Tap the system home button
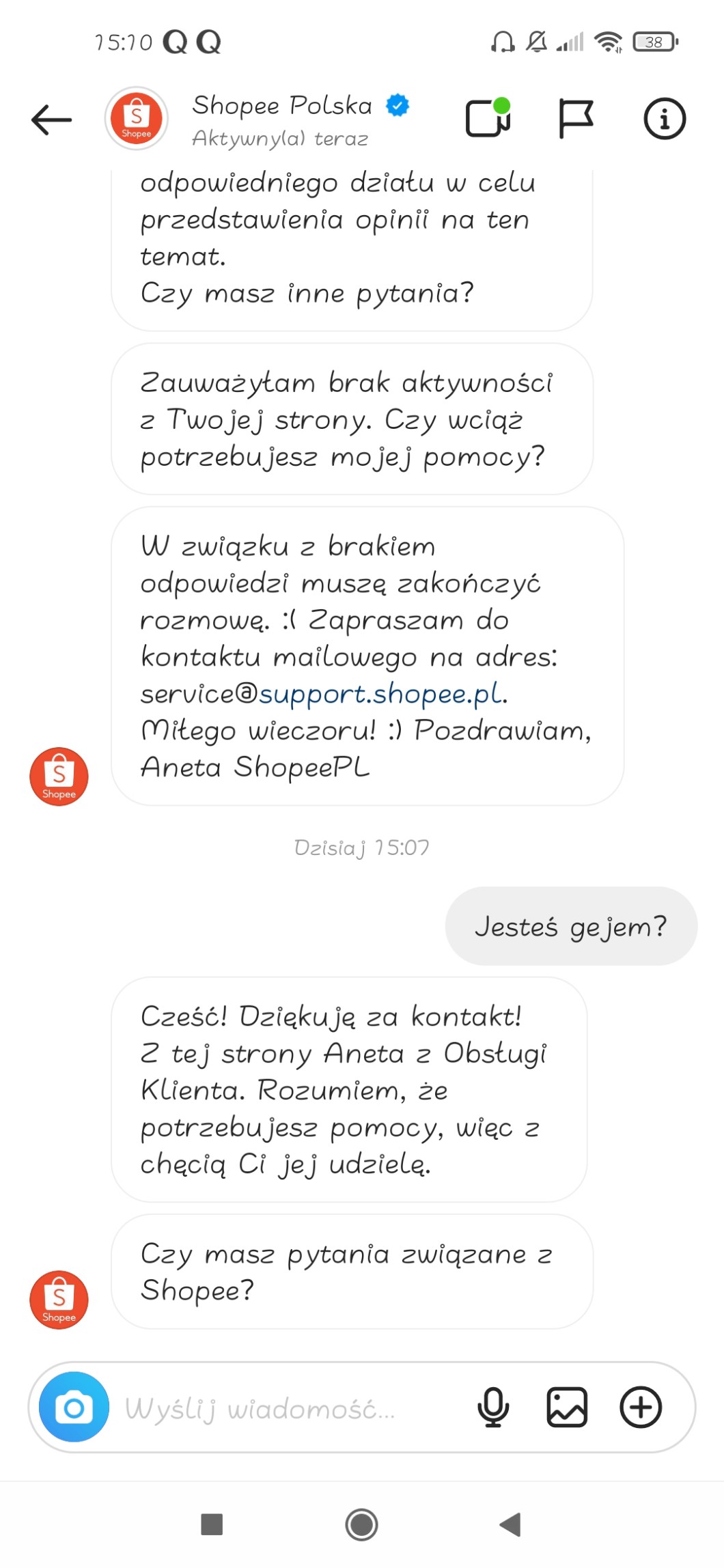The height and width of the screenshot is (1568, 724). pos(361,1524)
